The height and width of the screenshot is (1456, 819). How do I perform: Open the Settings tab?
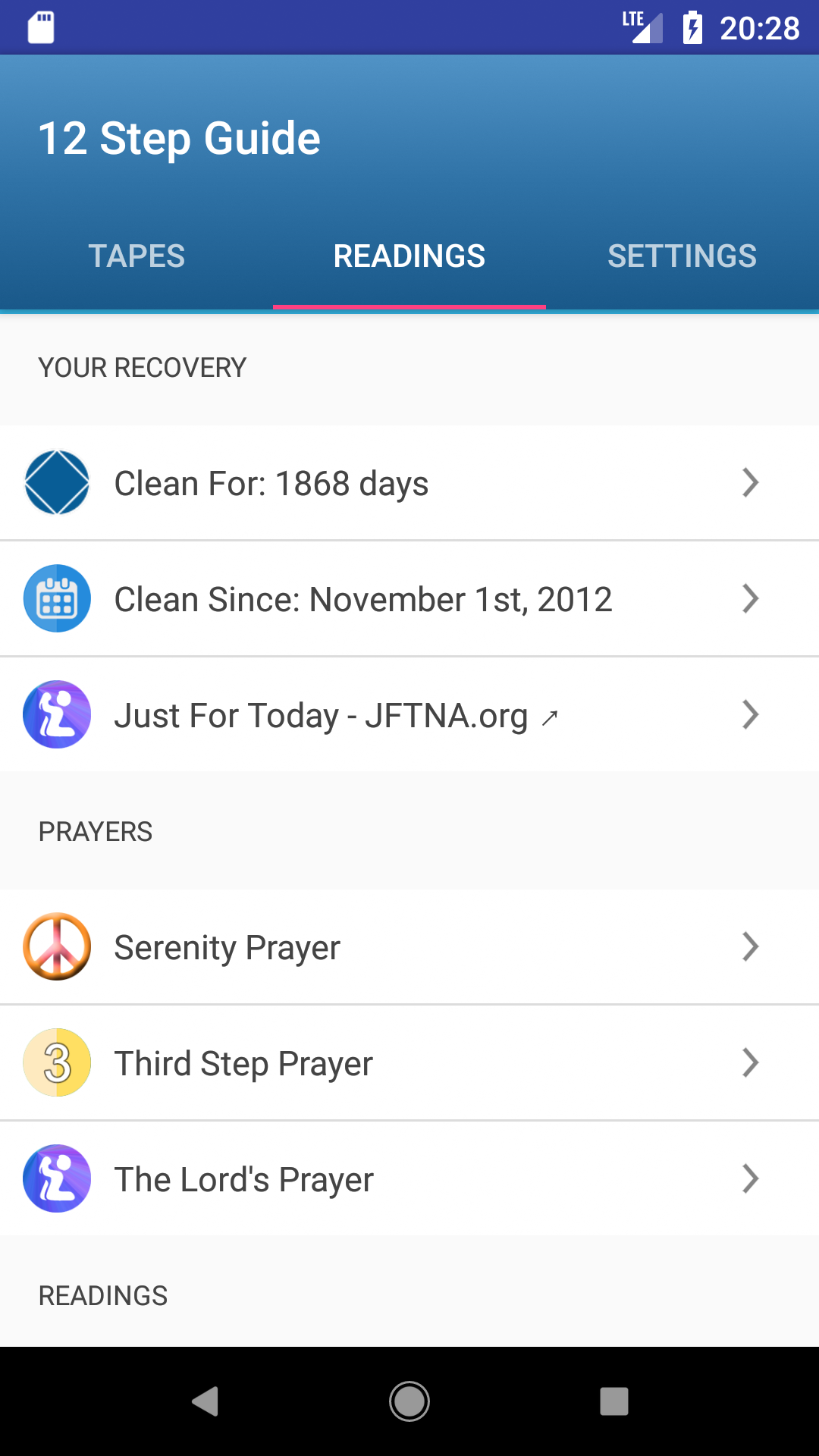coord(682,256)
